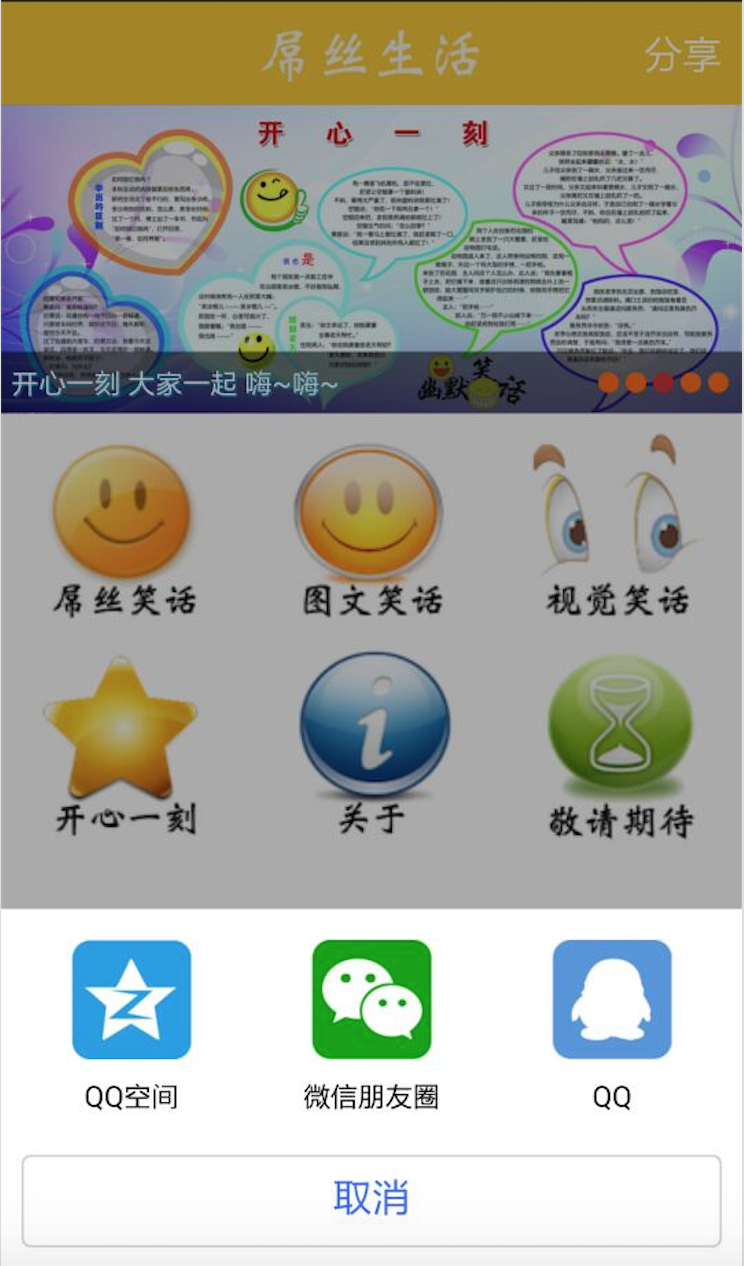This screenshot has width=744, height=1266.
Task: Share to 微信朋友圈 green WeChat icon
Action: [372, 1000]
